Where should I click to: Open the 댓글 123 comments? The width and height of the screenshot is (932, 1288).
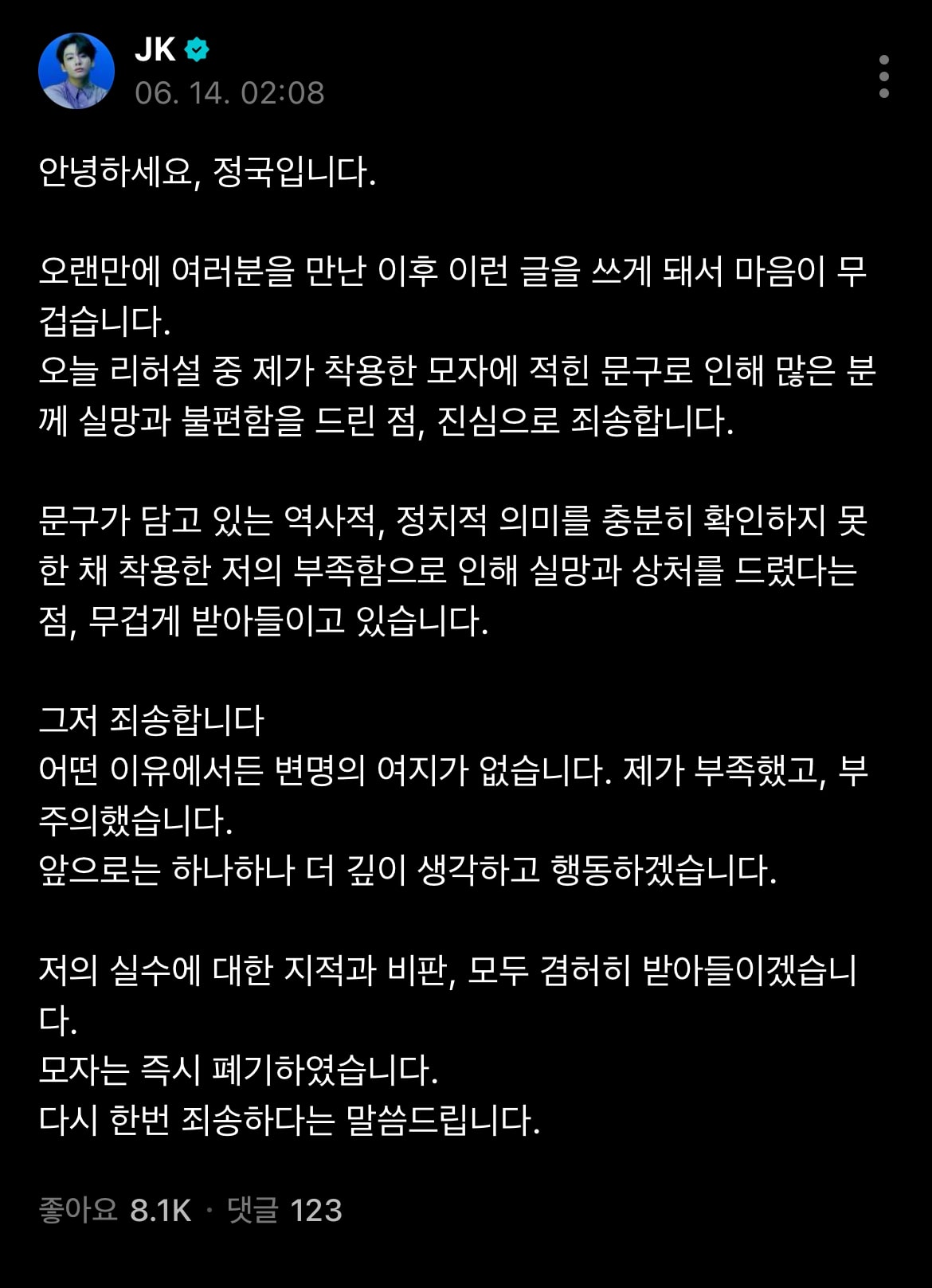(x=284, y=1210)
